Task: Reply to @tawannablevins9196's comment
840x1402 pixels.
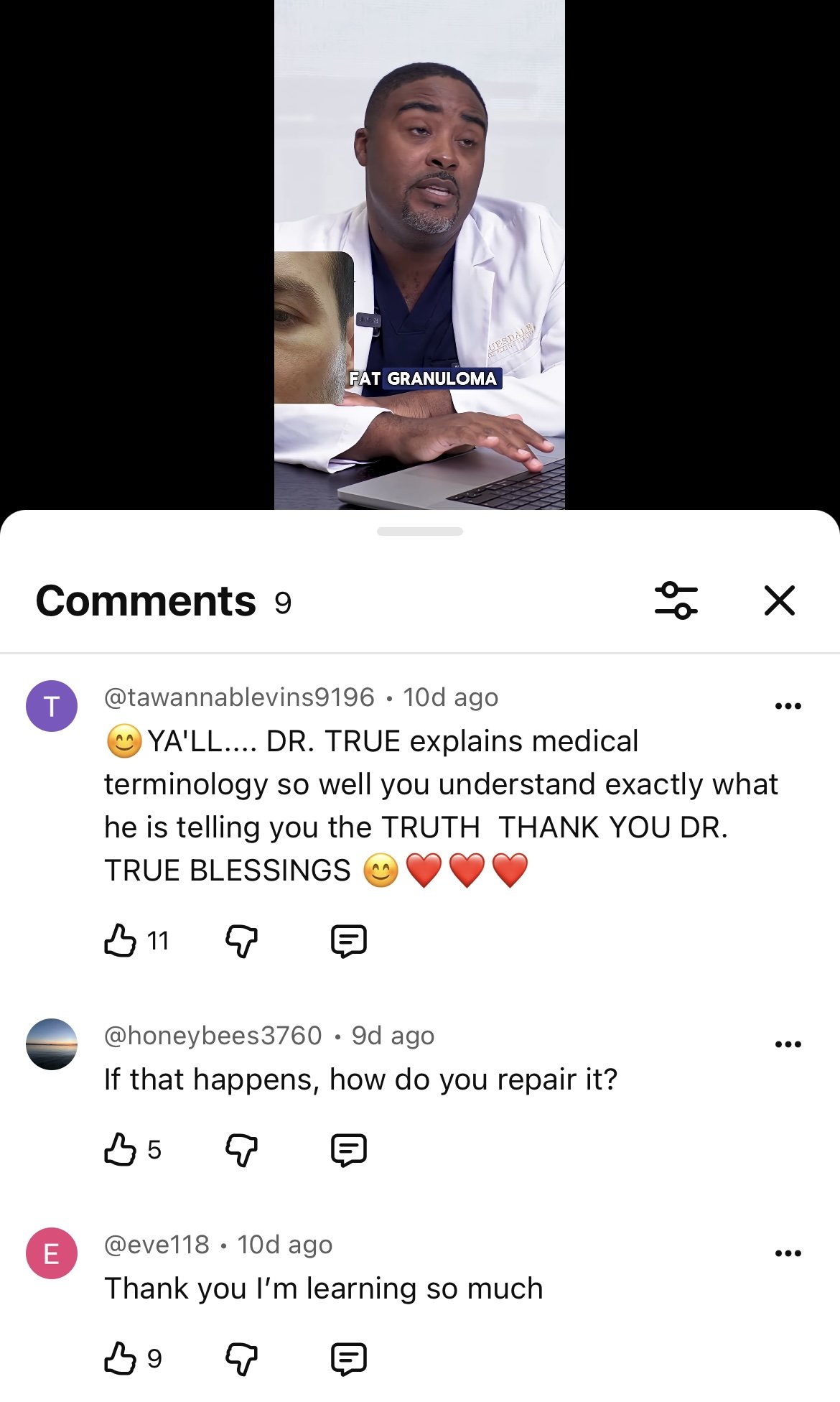Action: tap(349, 940)
